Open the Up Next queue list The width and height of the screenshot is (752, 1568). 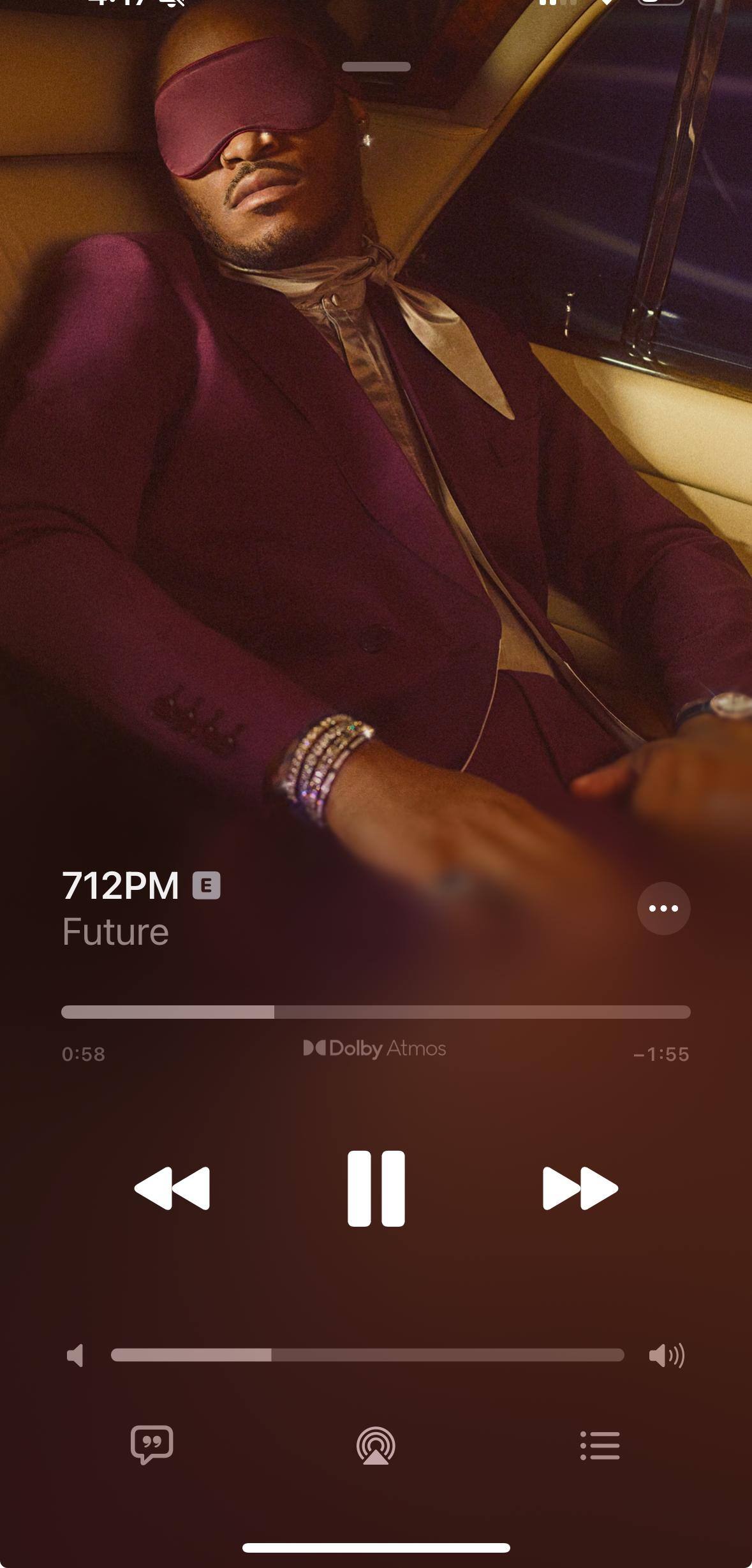[x=600, y=1446]
